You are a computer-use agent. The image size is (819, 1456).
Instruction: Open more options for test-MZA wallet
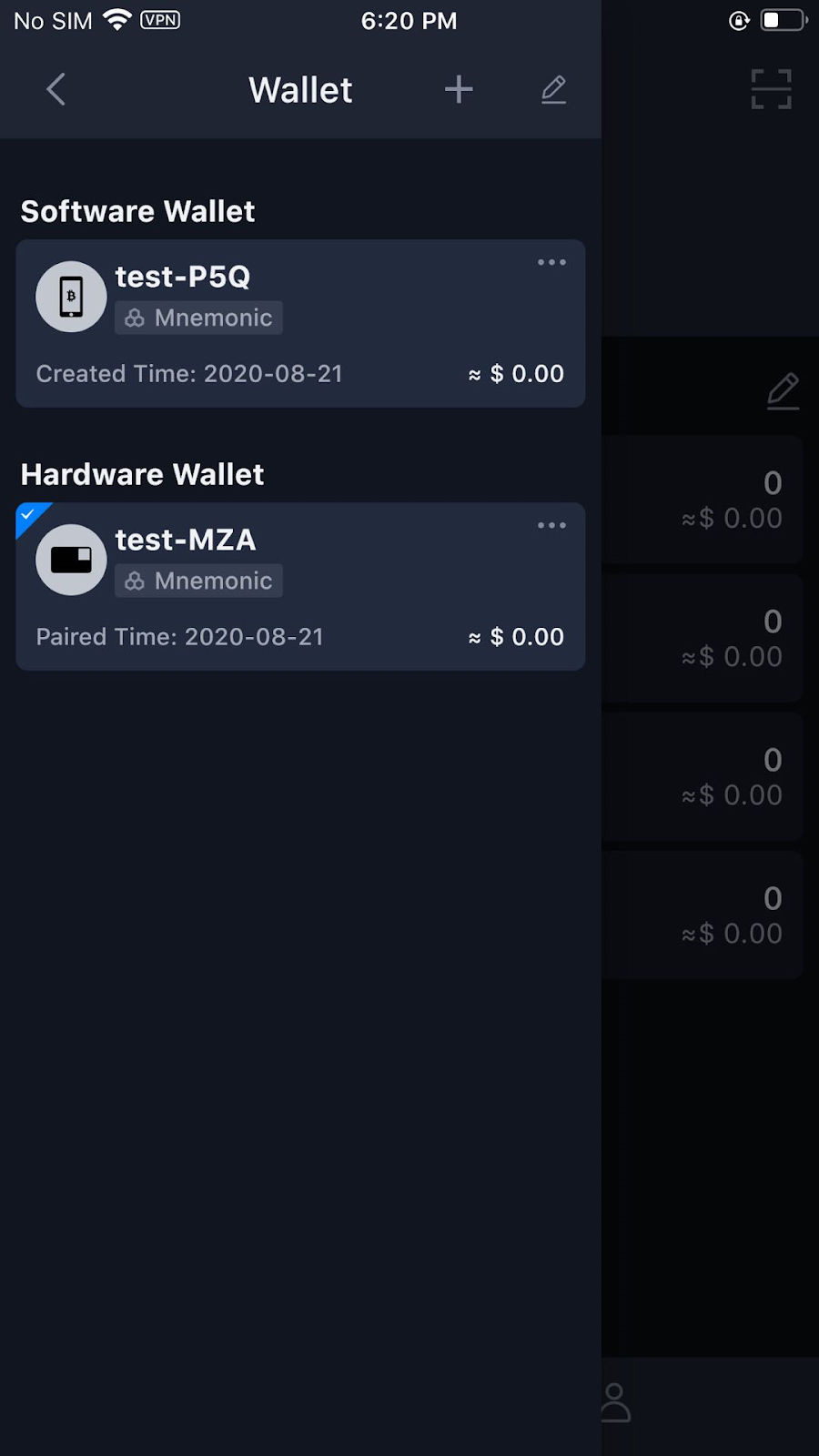click(551, 526)
